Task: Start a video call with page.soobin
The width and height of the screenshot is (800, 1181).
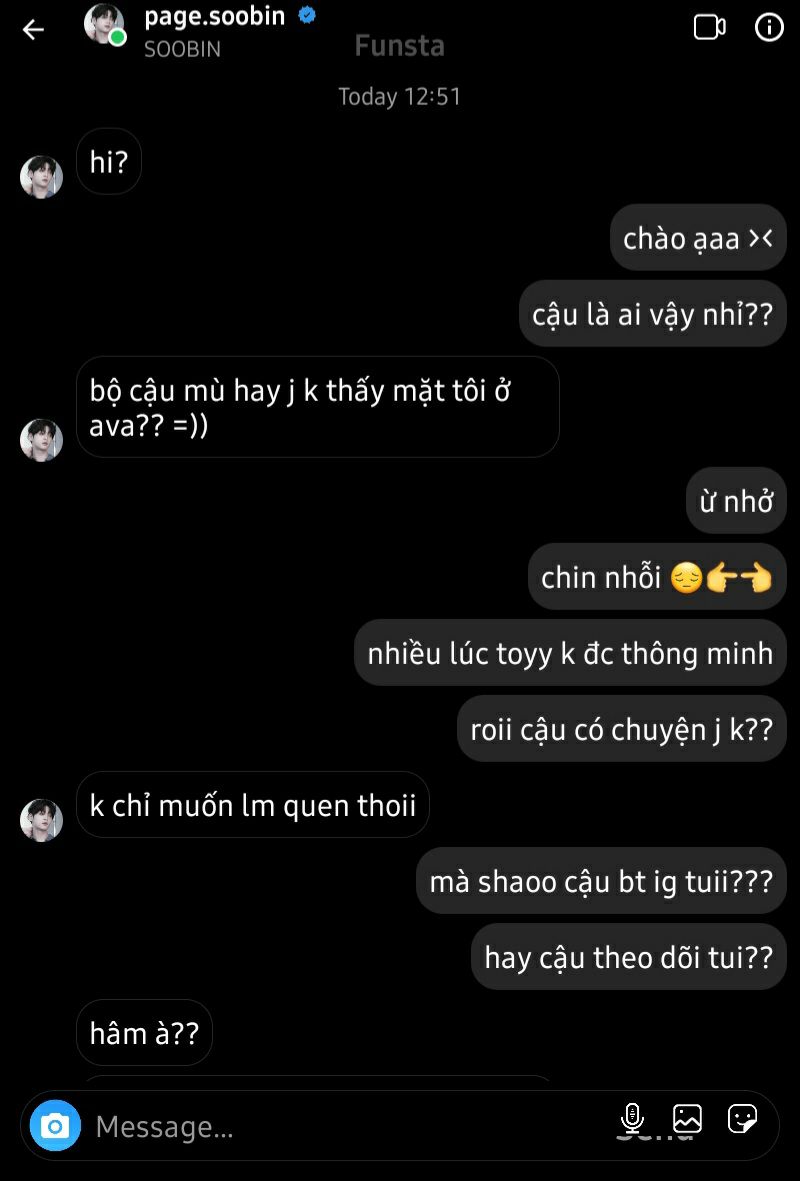Action: click(x=709, y=28)
